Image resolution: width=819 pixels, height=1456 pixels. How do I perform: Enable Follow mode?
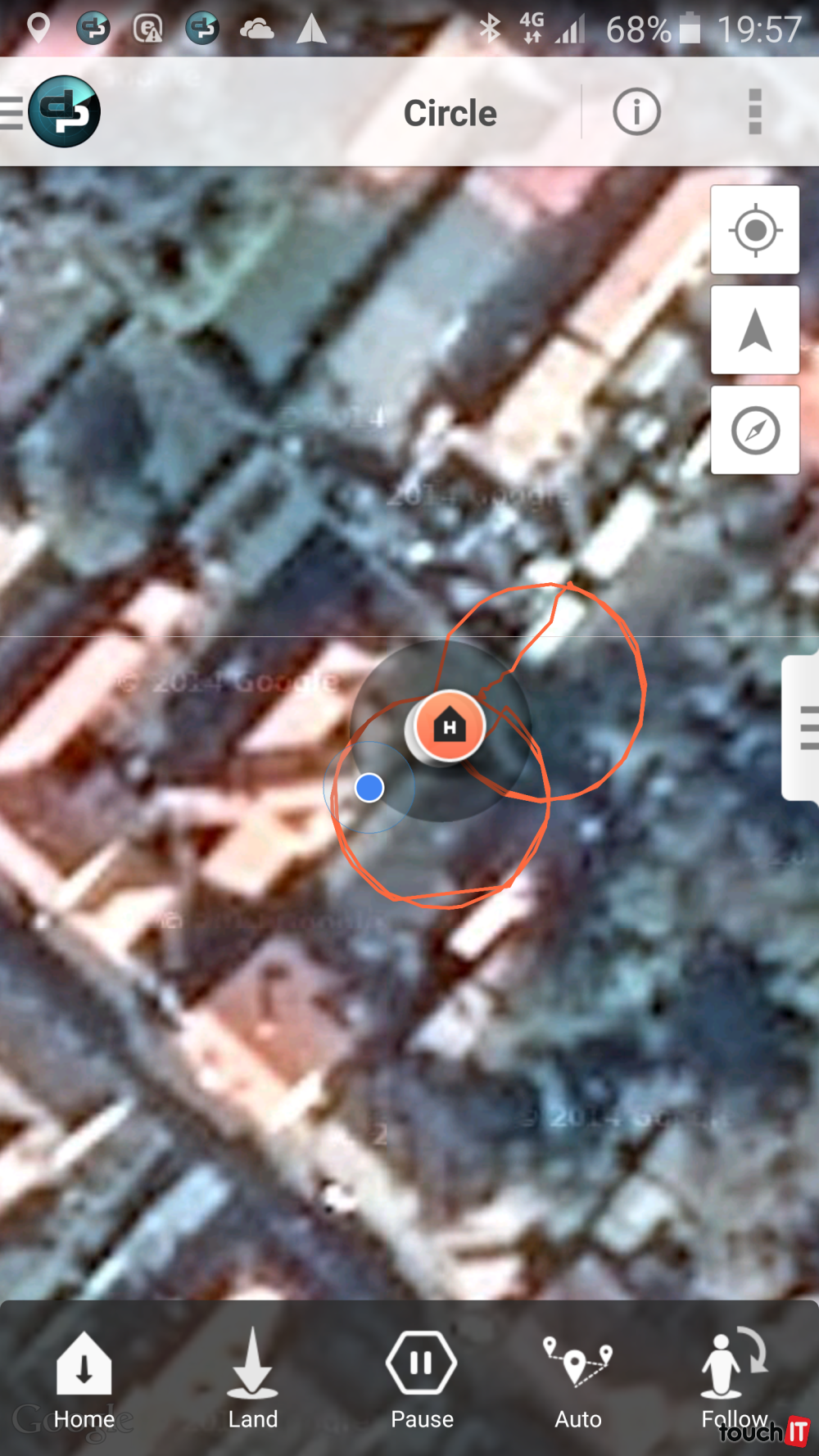click(x=734, y=1379)
